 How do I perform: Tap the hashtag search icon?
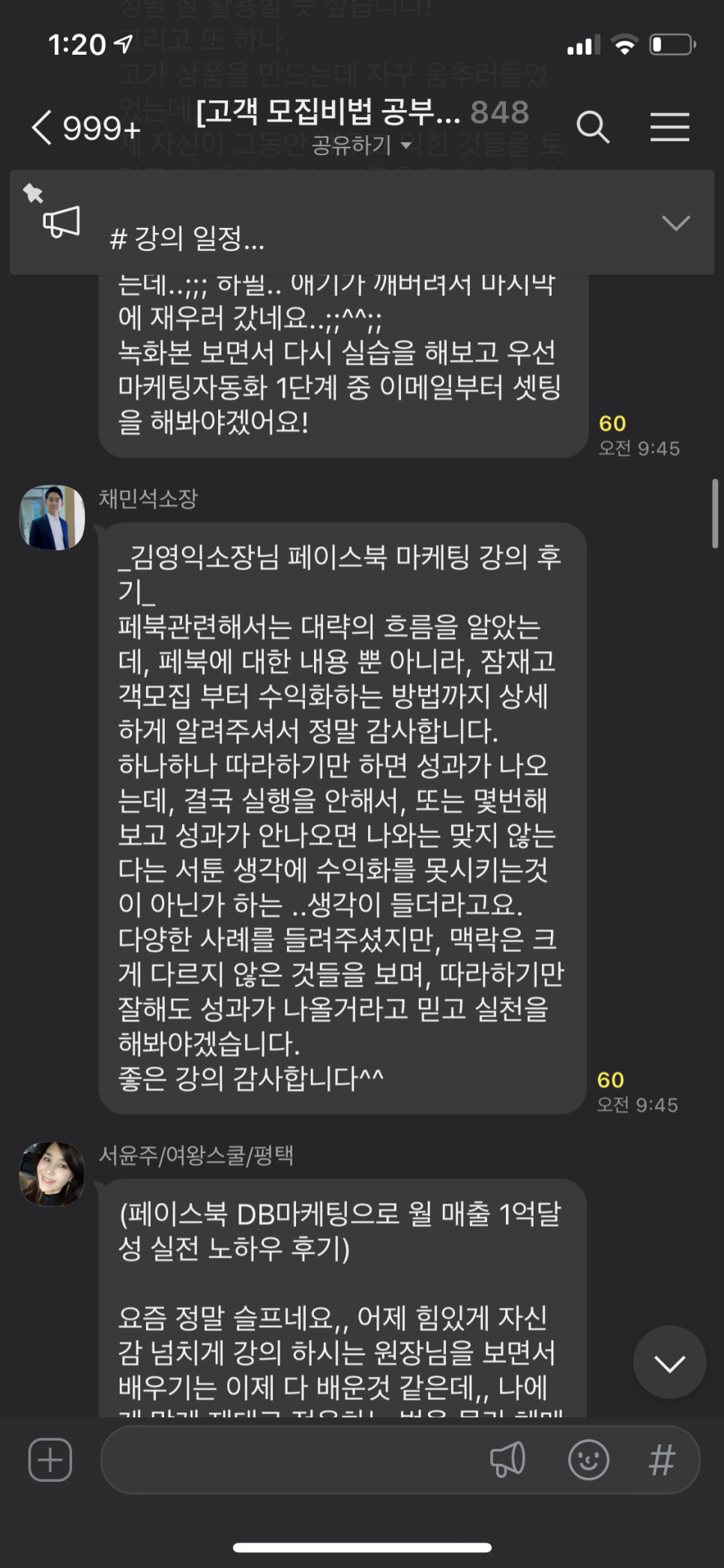click(662, 1460)
